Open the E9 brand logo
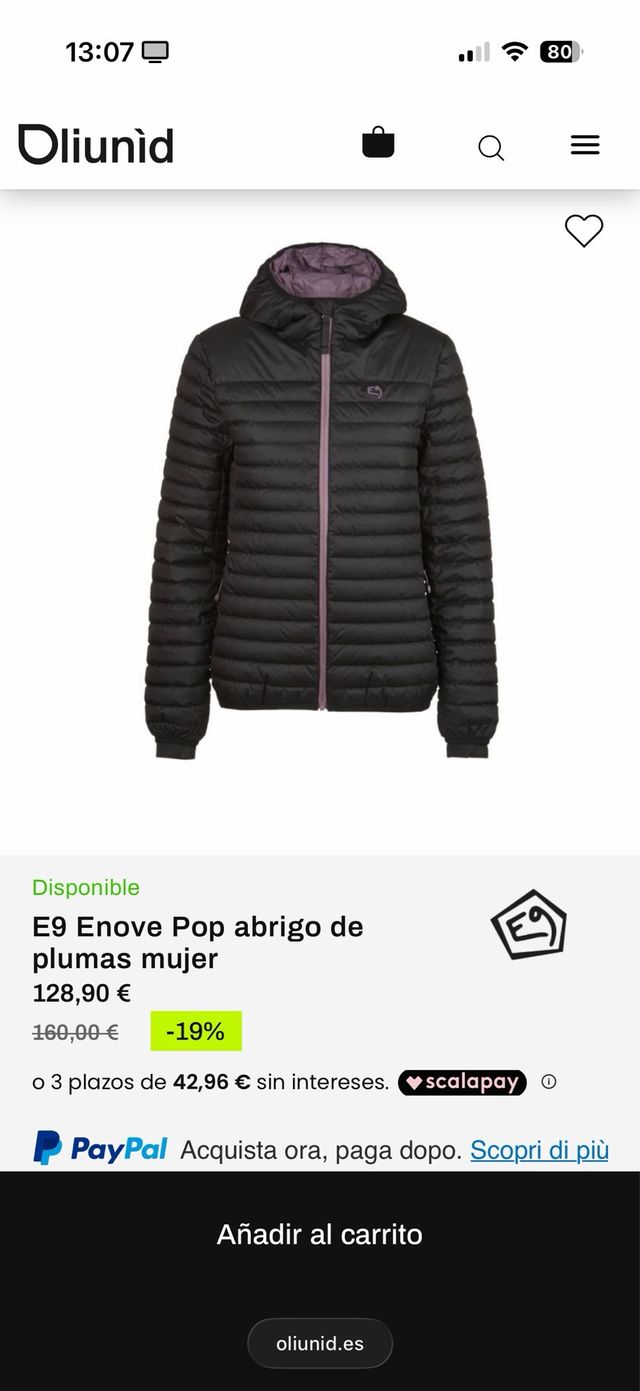This screenshot has height=1391, width=640. (528, 925)
